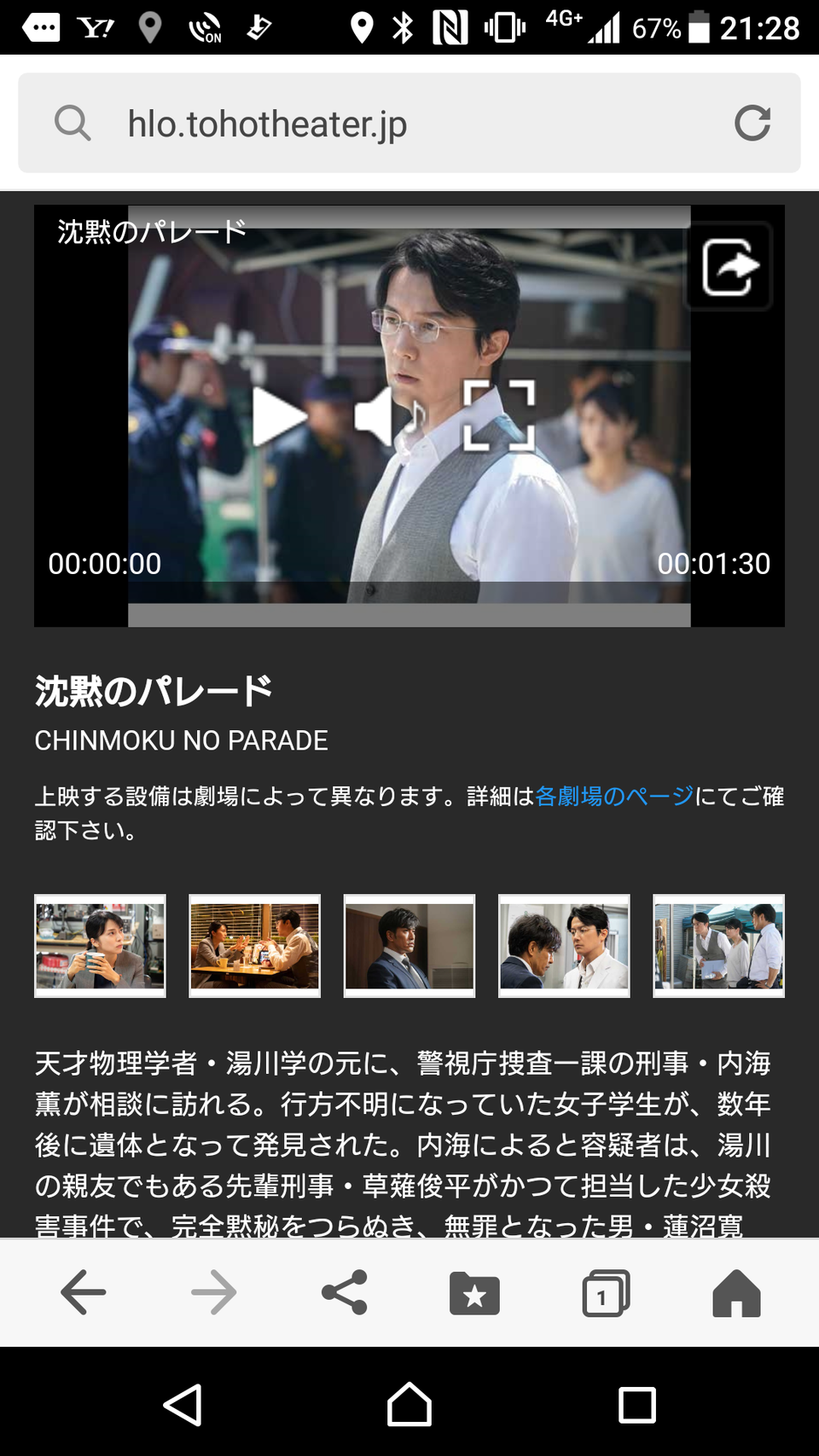
Task: Share the trailer video
Action: coord(729,267)
